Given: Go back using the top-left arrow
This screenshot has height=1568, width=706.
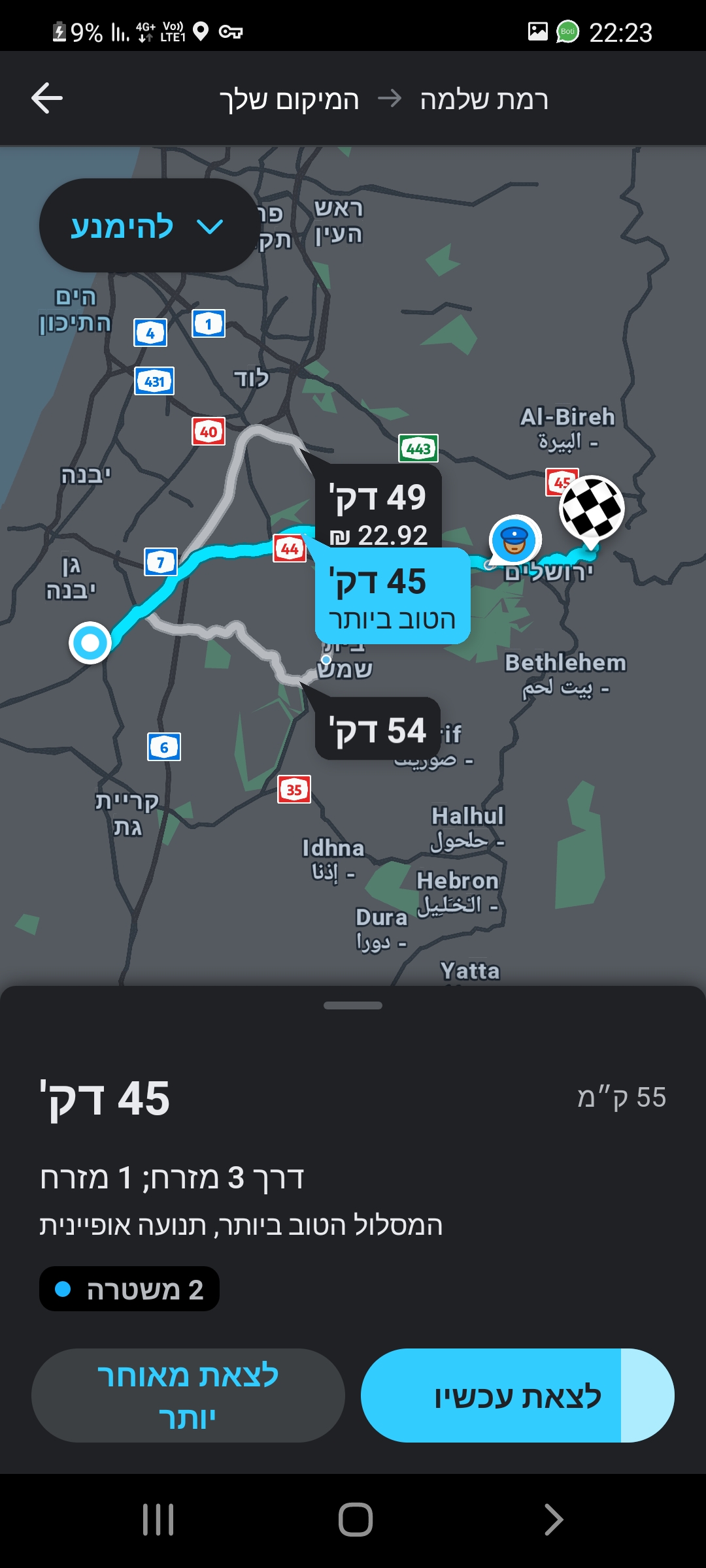Looking at the screenshot, I should pyautogui.click(x=47, y=99).
